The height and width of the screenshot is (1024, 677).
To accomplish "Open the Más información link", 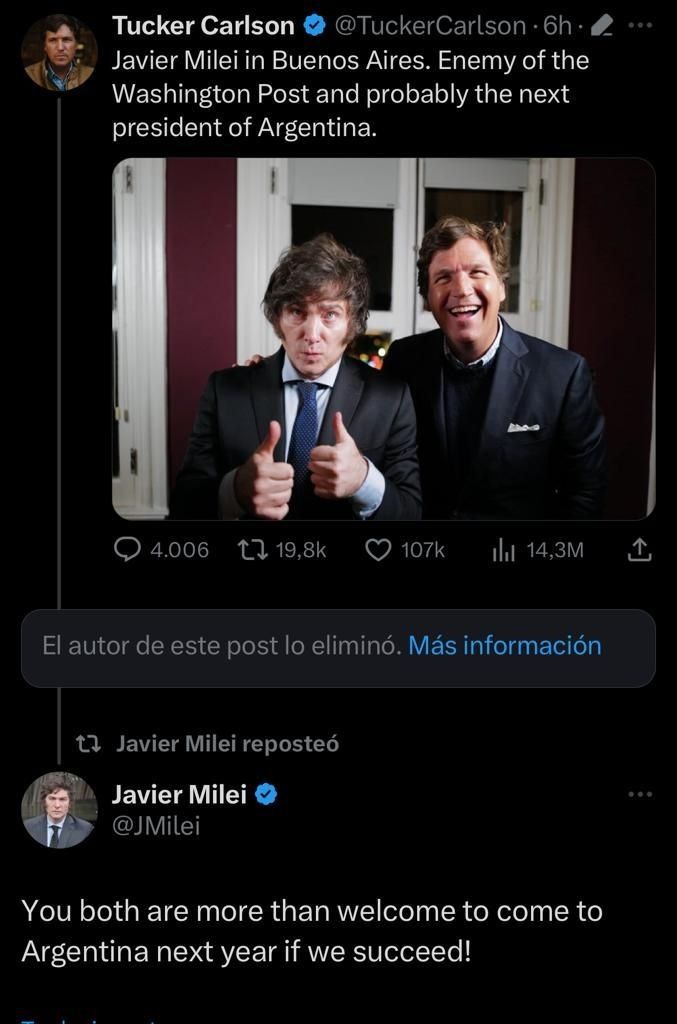I will pyautogui.click(x=505, y=645).
